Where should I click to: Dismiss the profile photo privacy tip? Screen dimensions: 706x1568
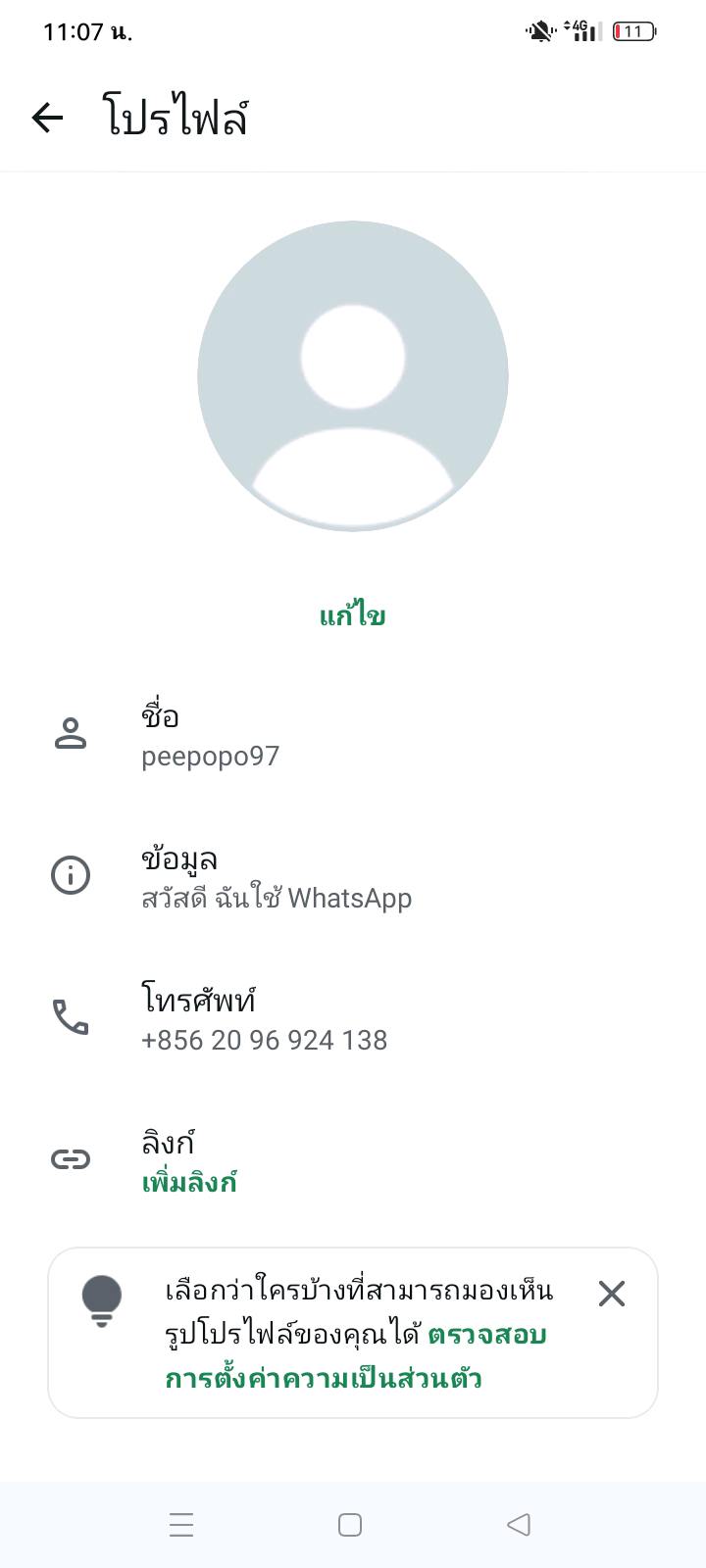(x=611, y=1294)
